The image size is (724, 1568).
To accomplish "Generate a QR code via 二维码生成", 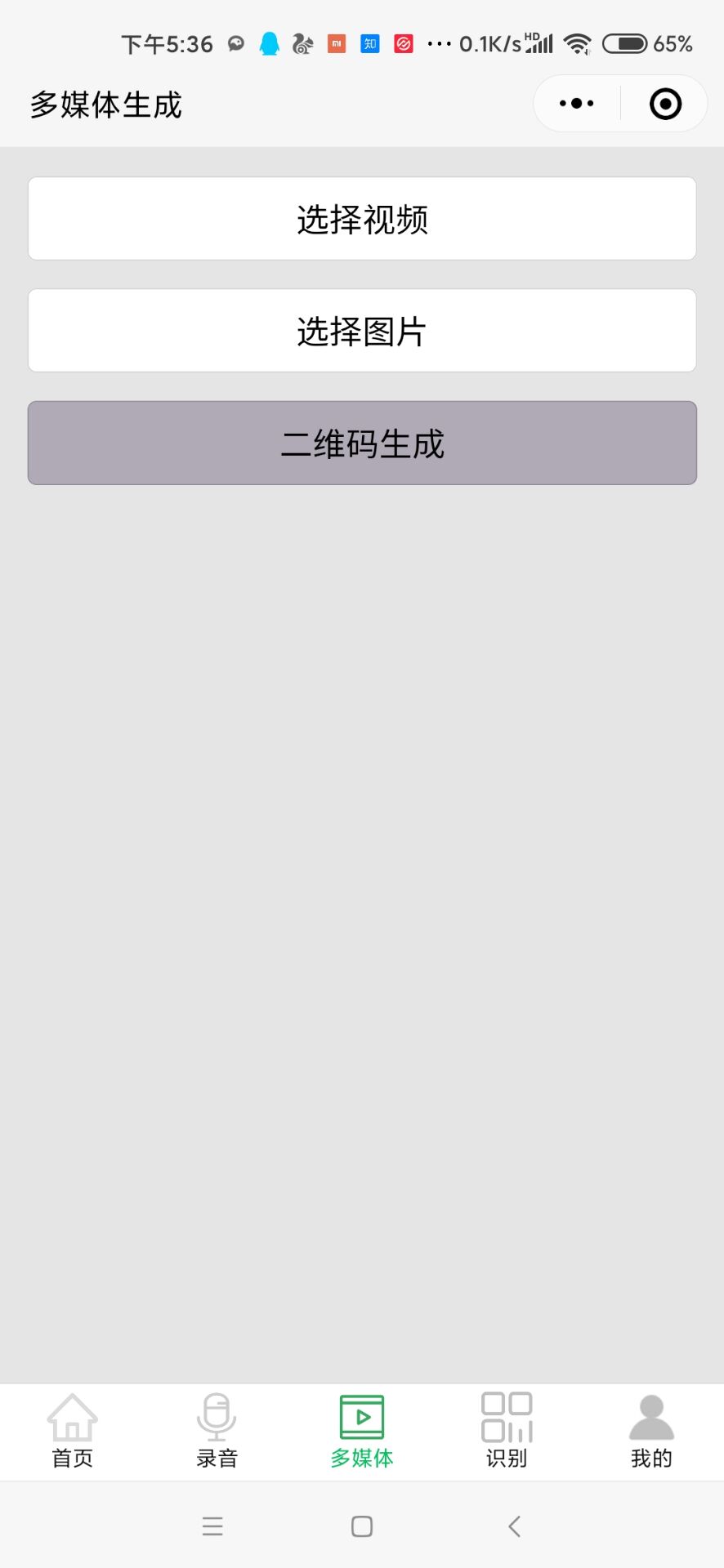I will tap(362, 443).
